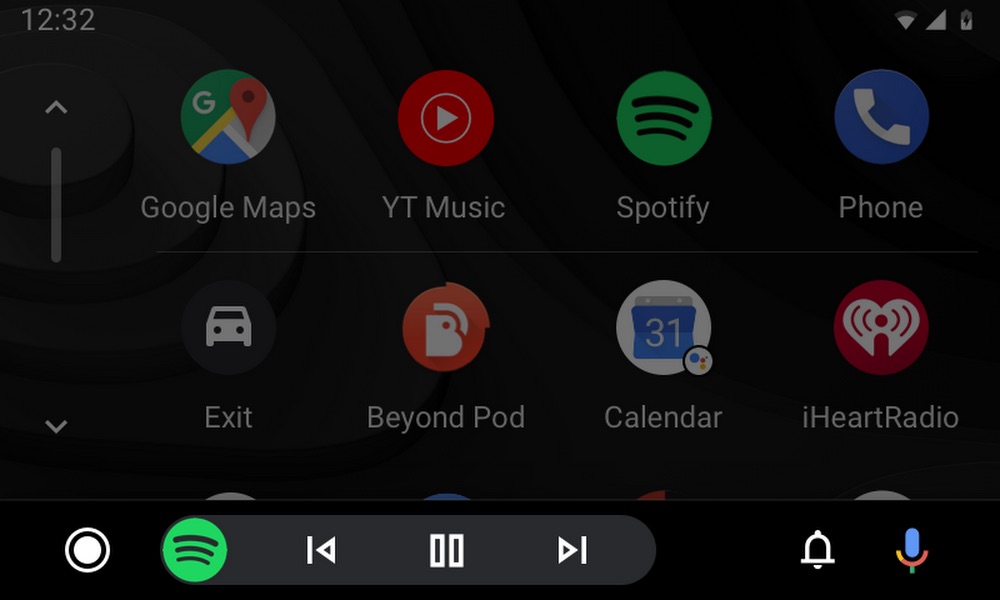
Task: Start iHeartRadio
Action: [881, 328]
